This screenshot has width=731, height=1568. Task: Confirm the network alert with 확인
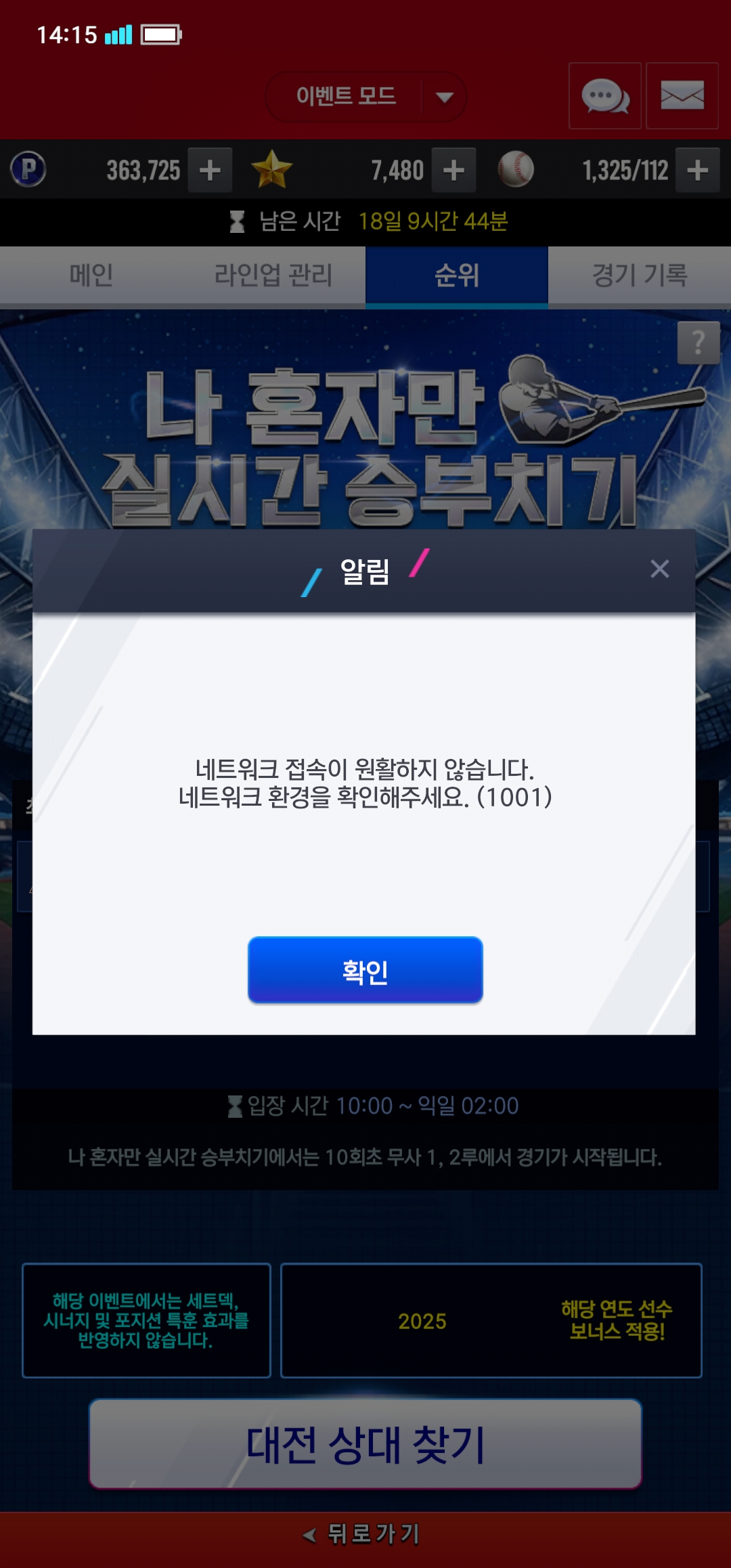click(x=365, y=970)
